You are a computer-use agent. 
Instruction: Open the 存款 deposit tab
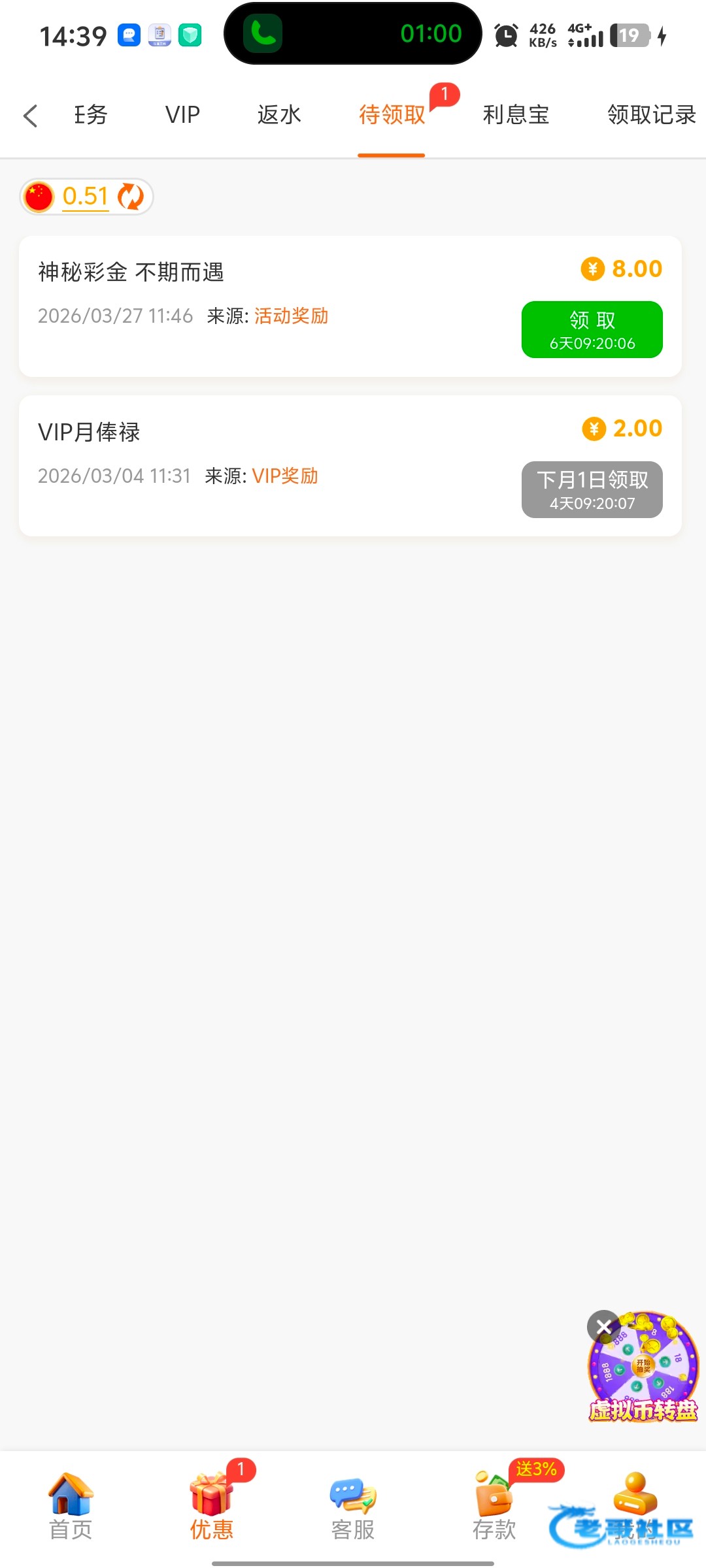pyautogui.click(x=494, y=1506)
